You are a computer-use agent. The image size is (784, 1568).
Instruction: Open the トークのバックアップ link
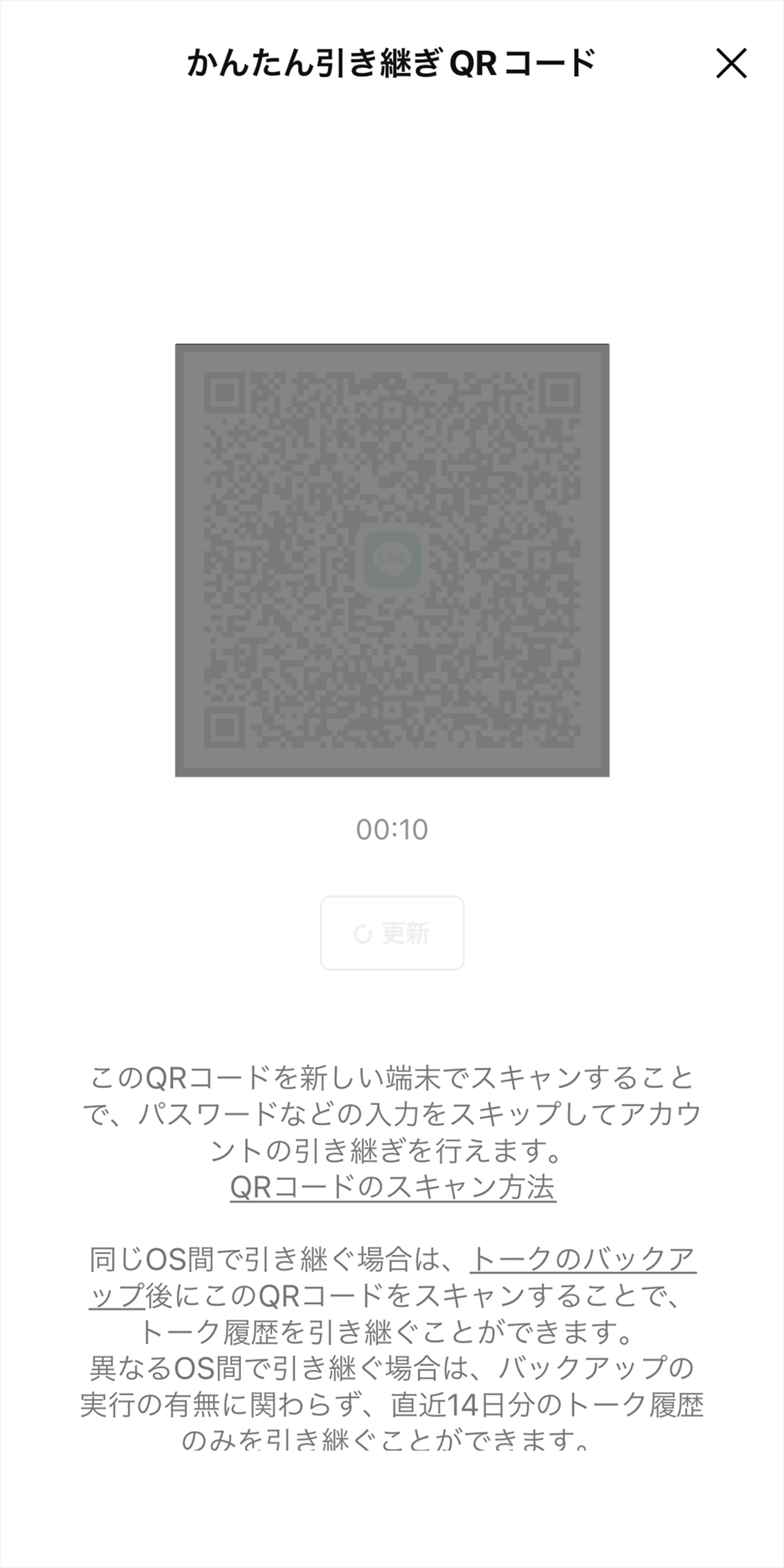click(584, 1260)
